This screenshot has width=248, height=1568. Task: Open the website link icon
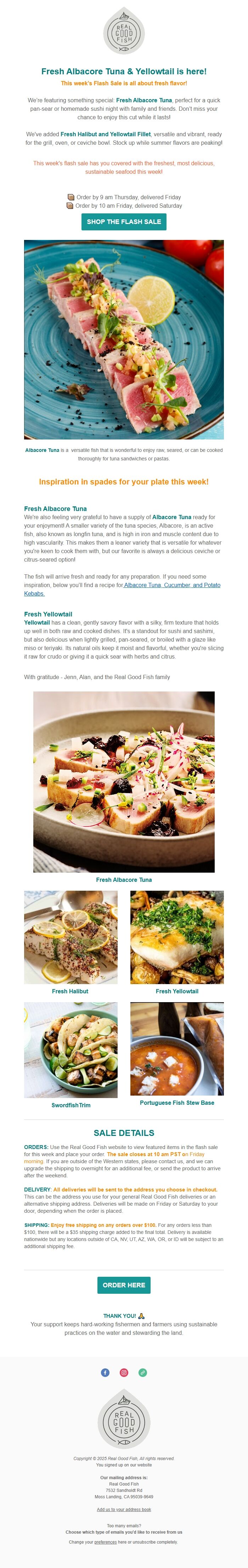(142, 1373)
